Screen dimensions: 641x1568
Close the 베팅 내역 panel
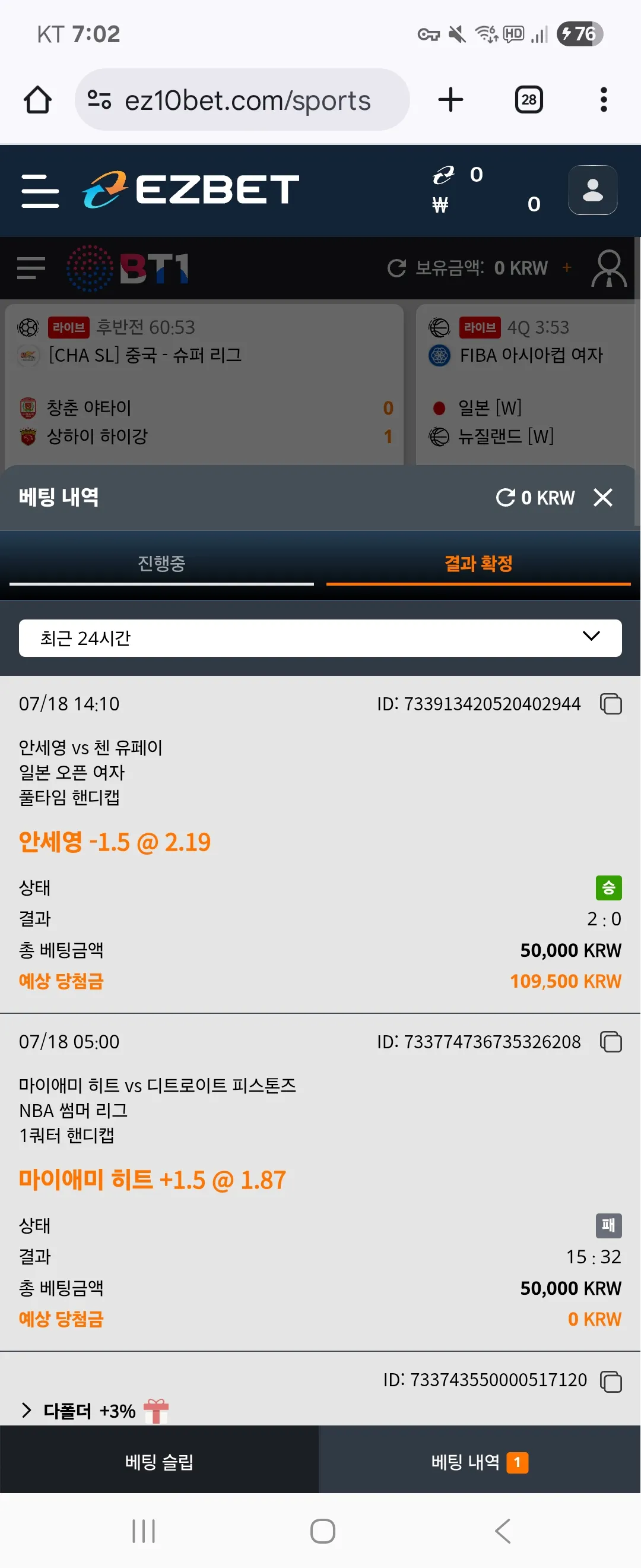point(603,497)
